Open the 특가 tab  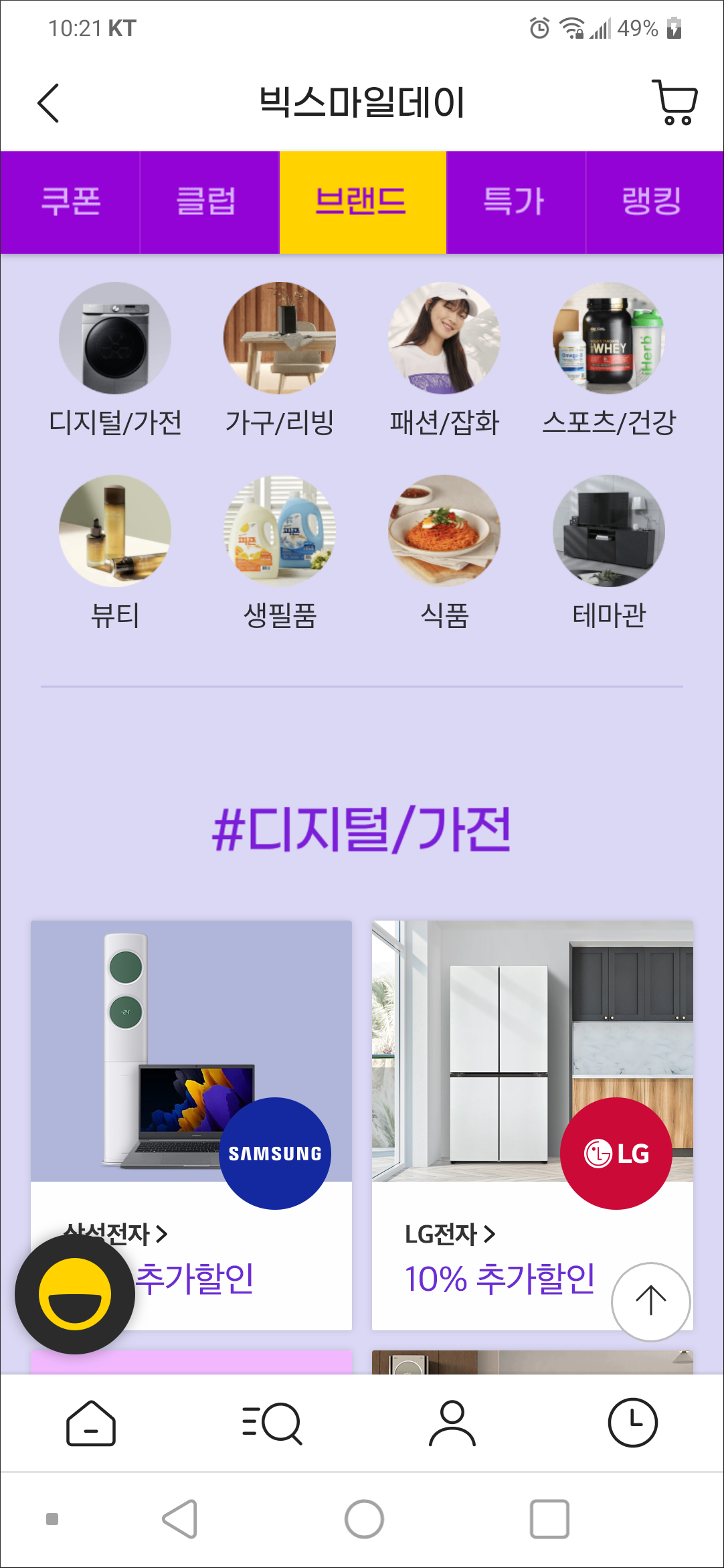click(515, 202)
